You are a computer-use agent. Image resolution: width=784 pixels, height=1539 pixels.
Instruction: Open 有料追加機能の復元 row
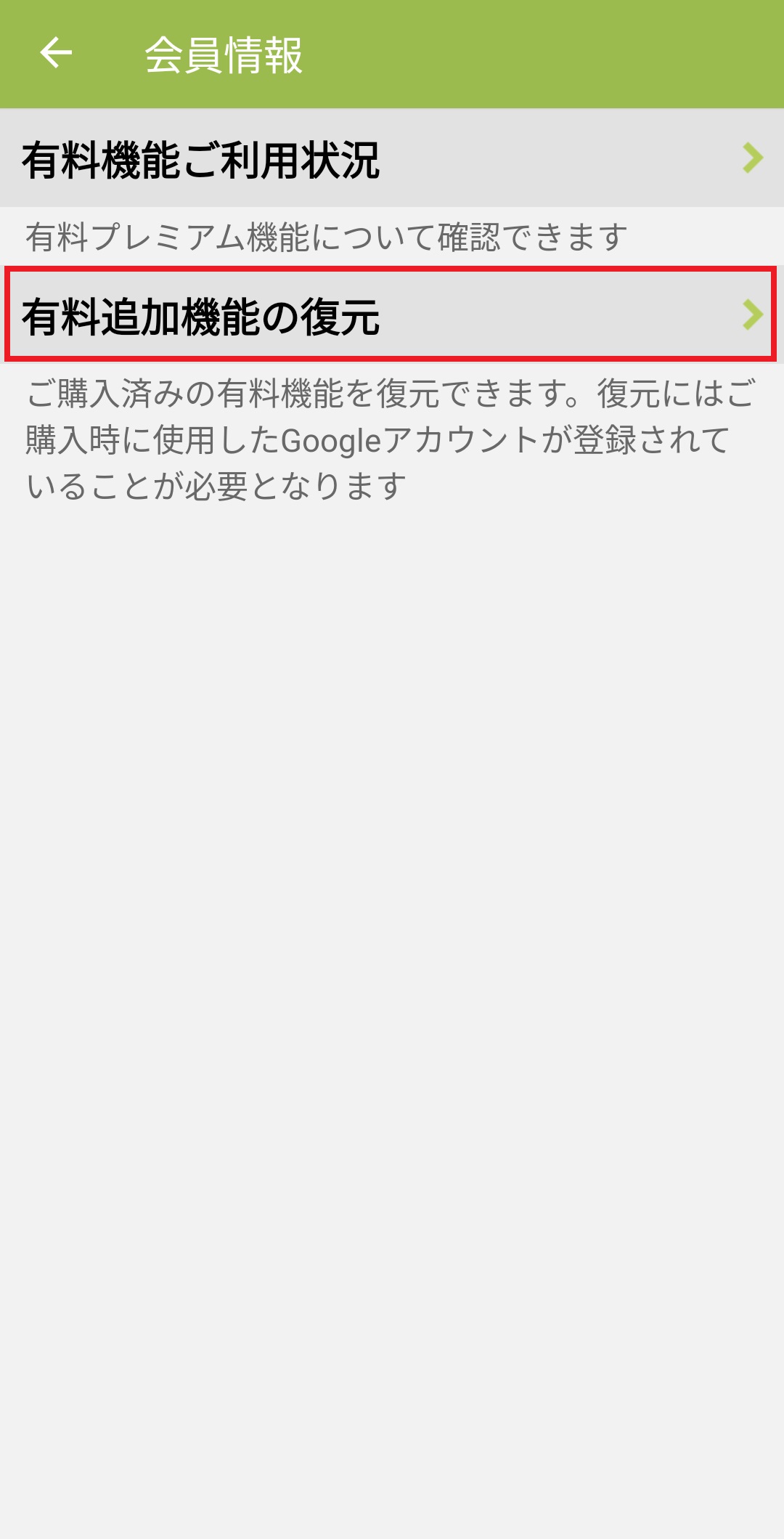(x=392, y=314)
